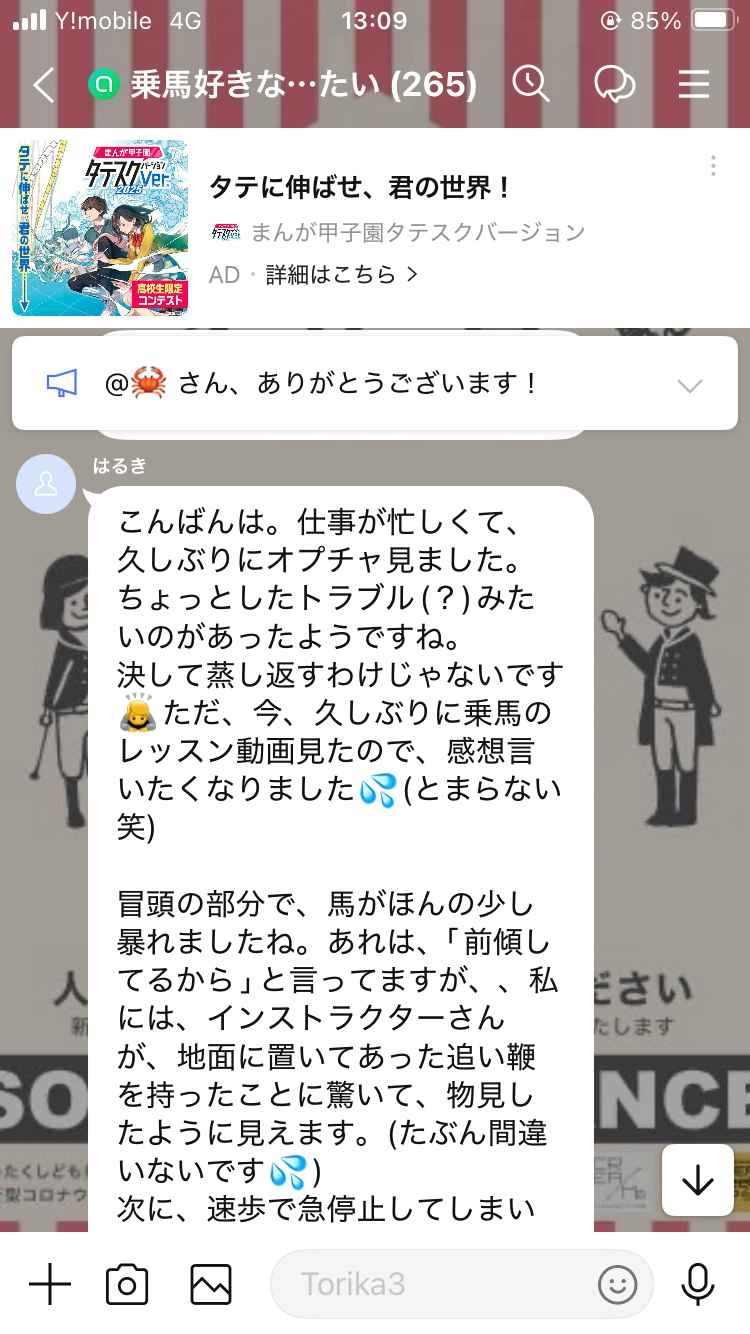The height and width of the screenshot is (1334, 750).
Task: Search messages in this chat
Action: tap(531, 84)
